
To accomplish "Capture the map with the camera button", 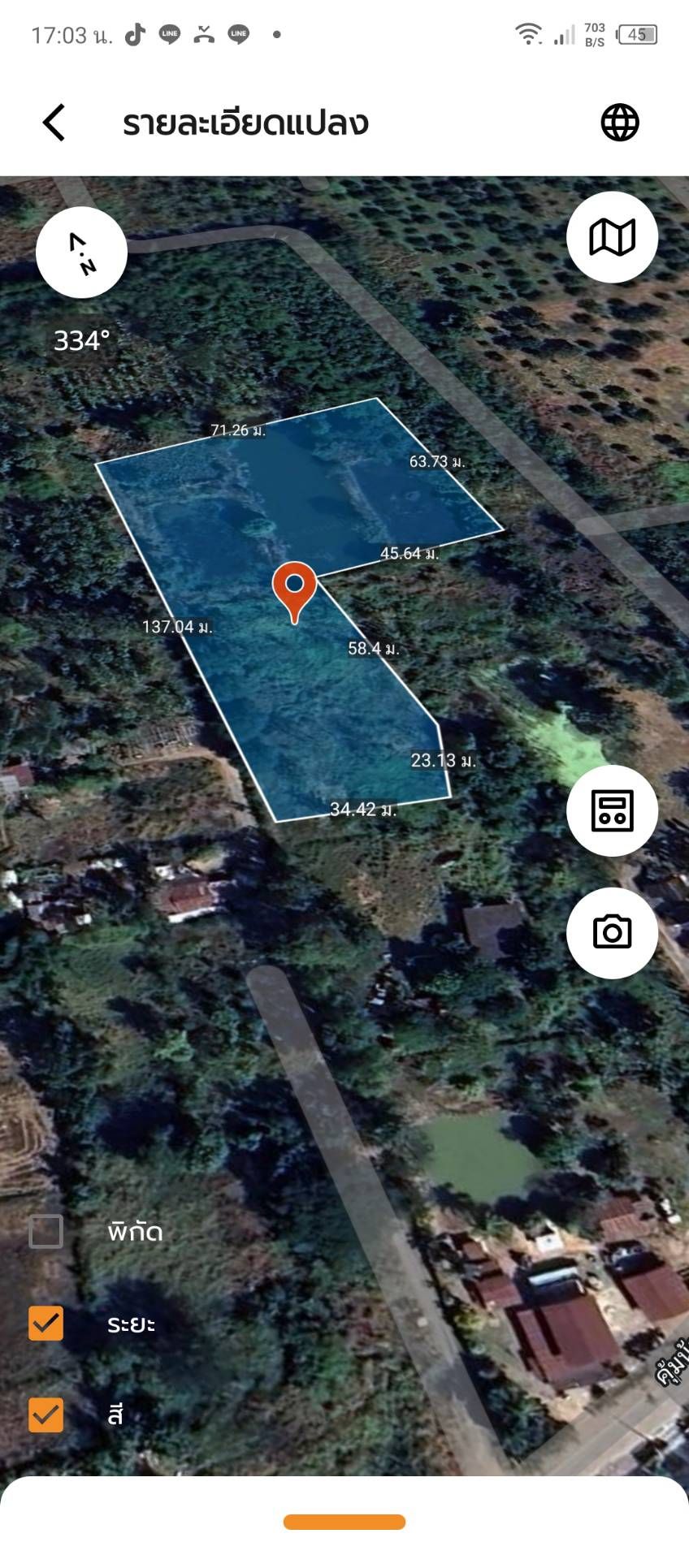I will [x=612, y=931].
